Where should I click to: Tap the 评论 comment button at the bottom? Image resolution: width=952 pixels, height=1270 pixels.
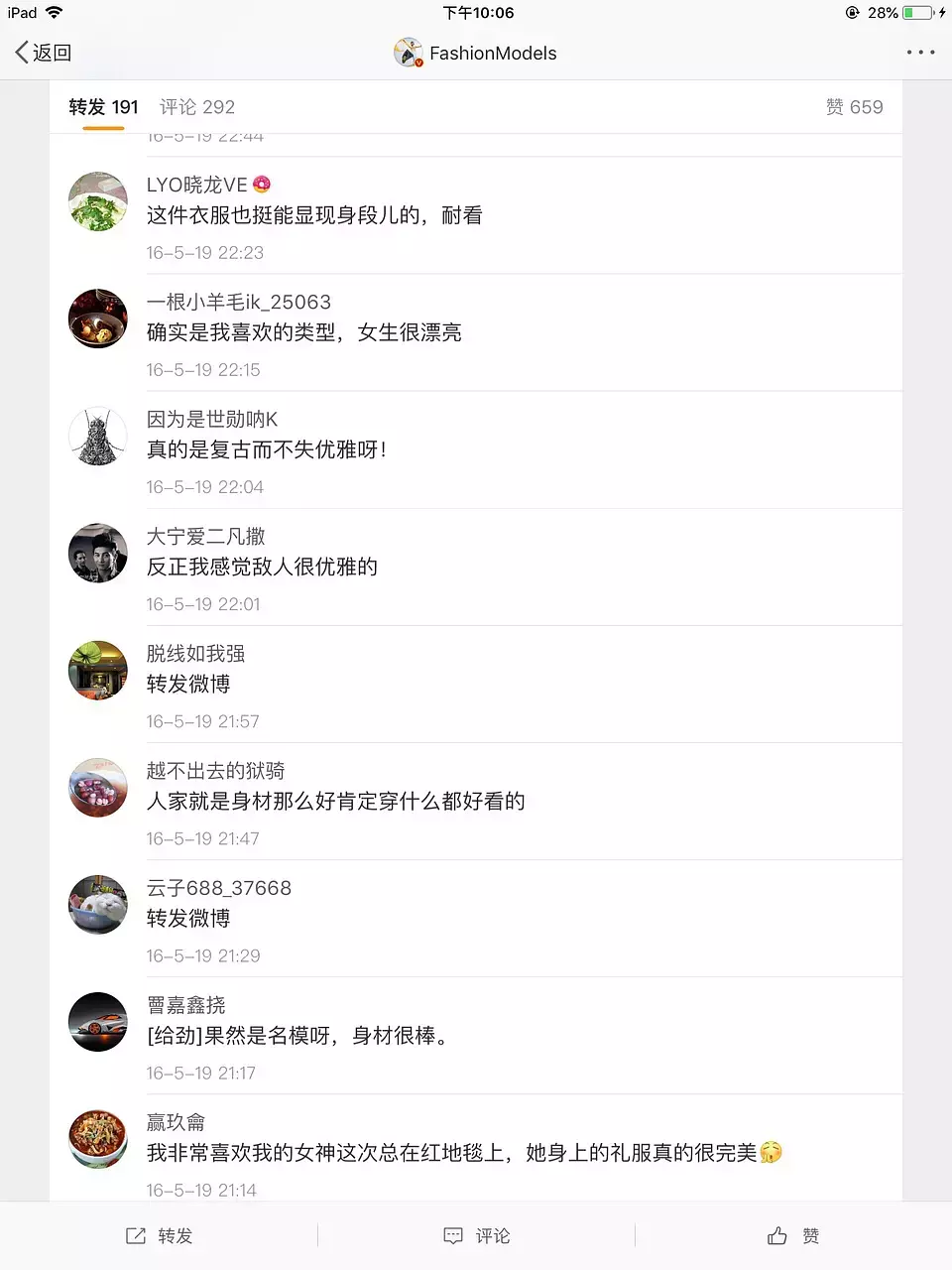[477, 1235]
